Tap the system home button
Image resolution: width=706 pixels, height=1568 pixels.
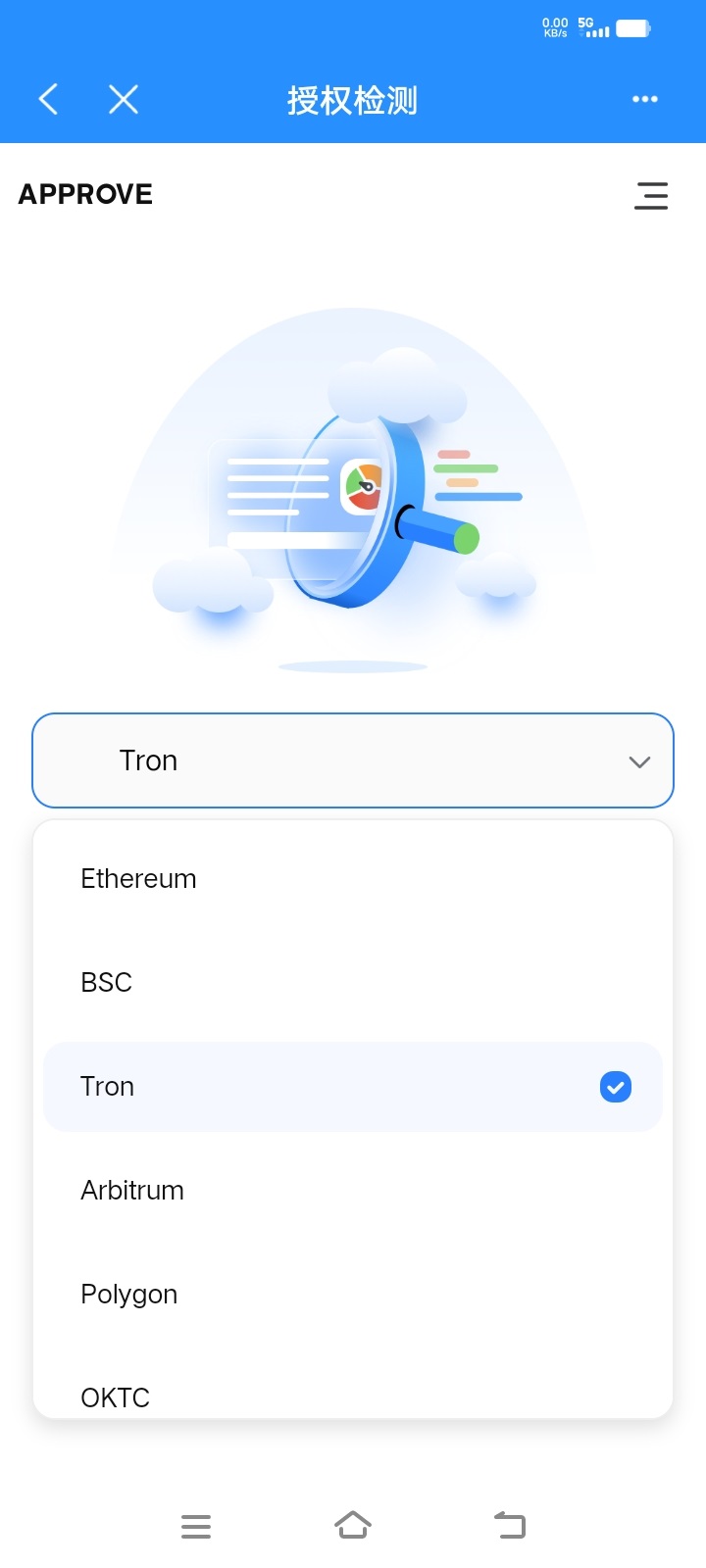(x=353, y=1526)
